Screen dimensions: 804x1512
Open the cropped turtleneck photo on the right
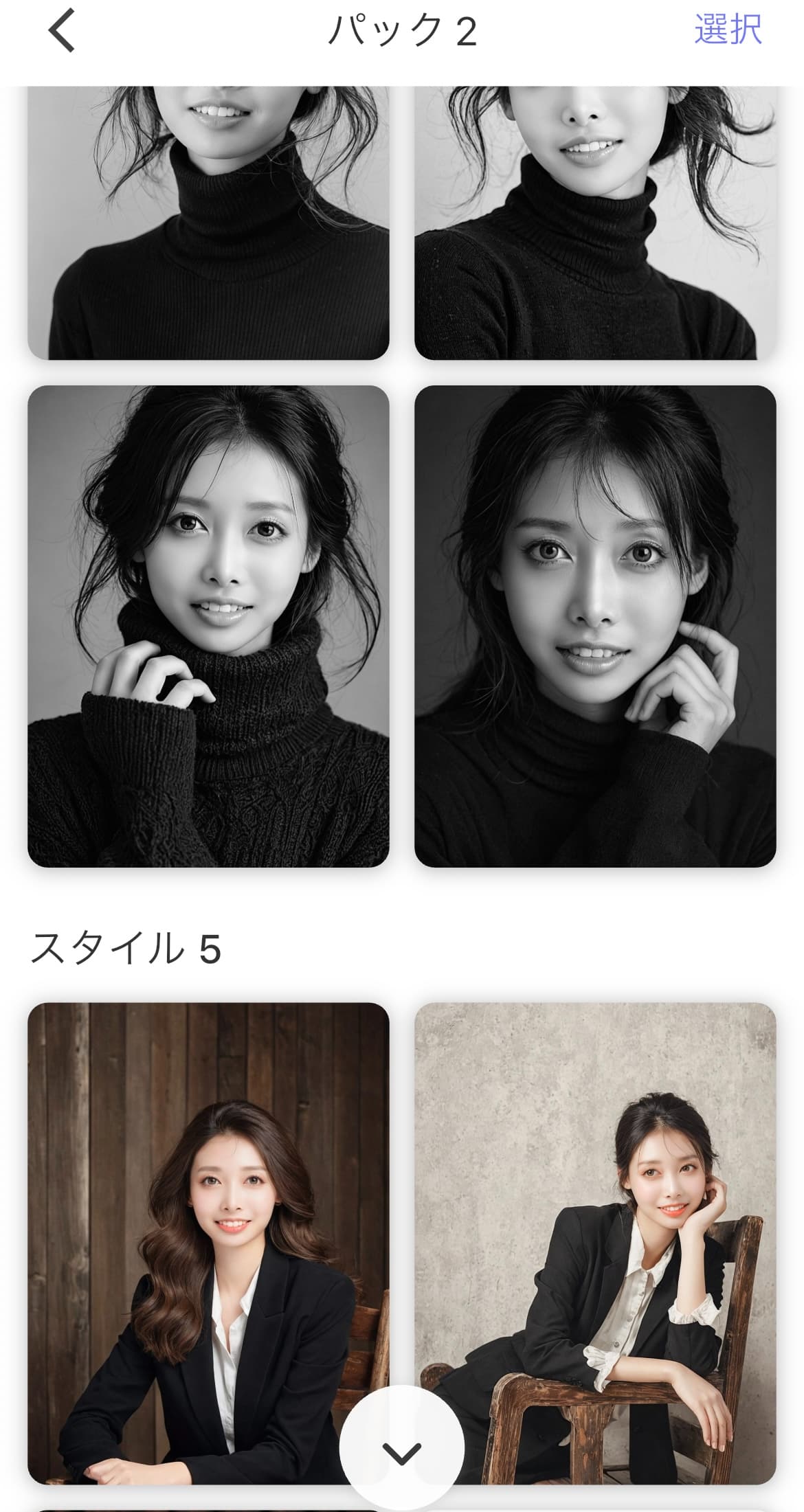[x=595, y=223]
